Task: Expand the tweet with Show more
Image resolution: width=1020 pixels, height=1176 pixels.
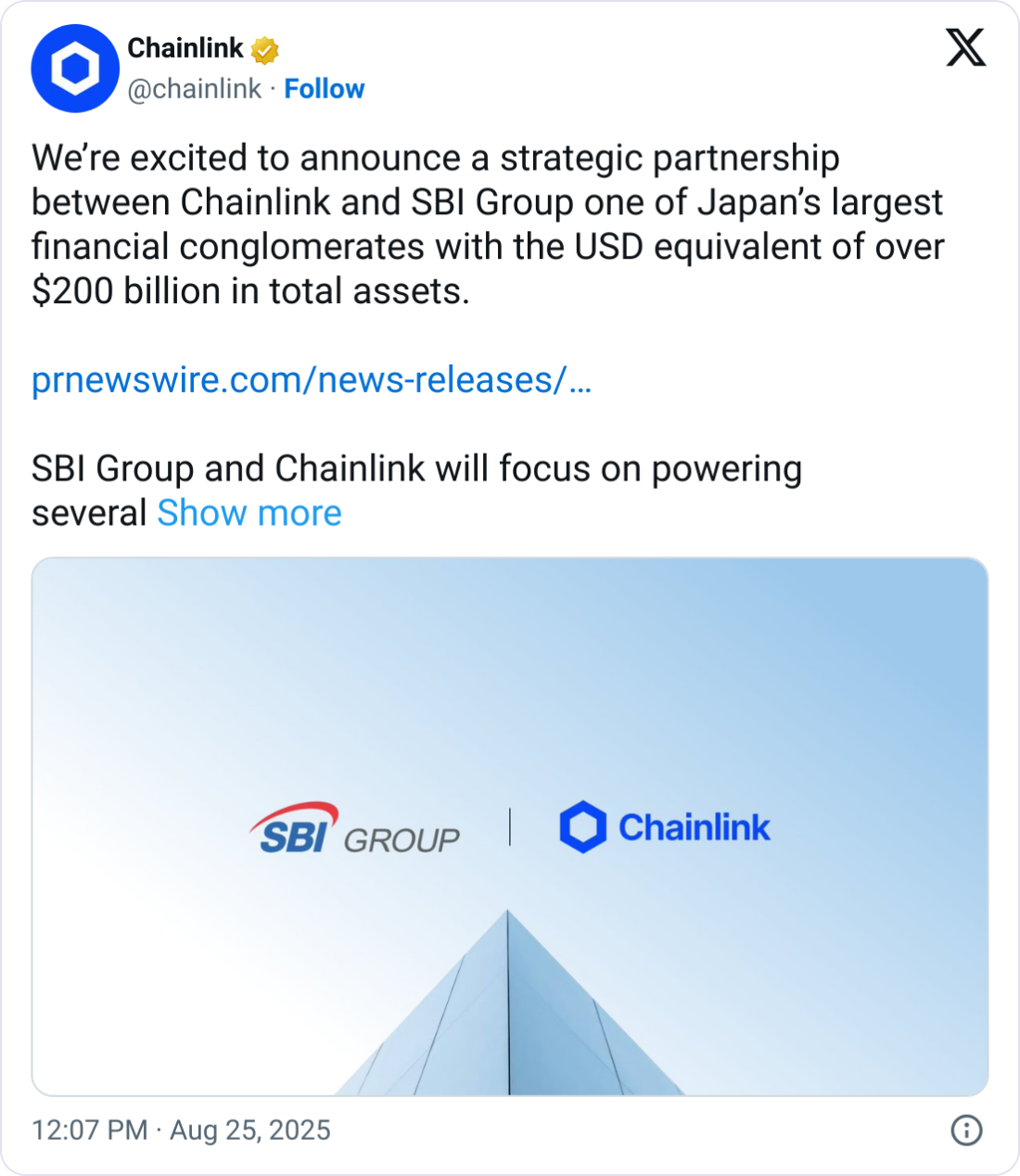Action: (x=249, y=513)
